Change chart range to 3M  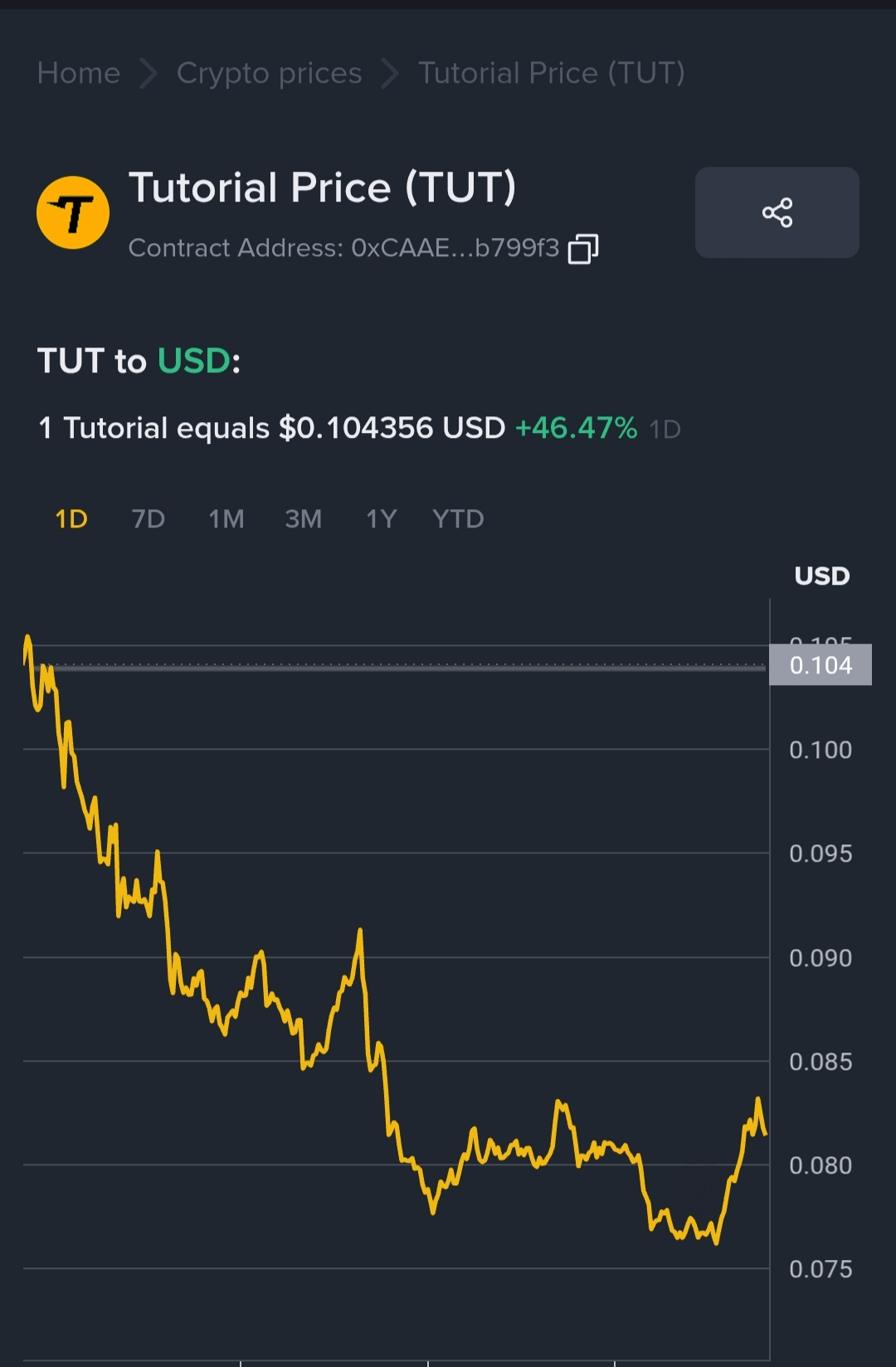pos(303,519)
